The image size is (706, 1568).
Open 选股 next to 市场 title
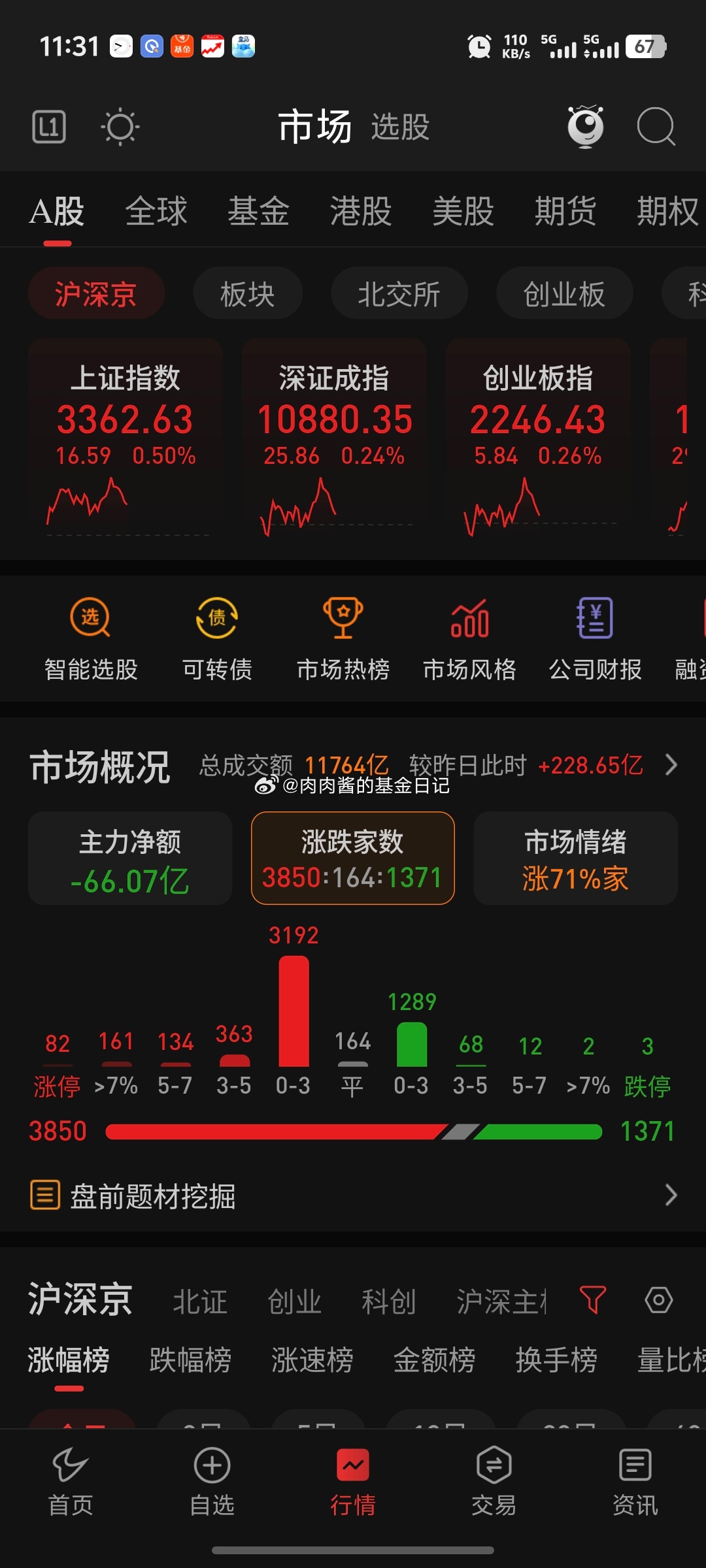(x=400, y=127)
